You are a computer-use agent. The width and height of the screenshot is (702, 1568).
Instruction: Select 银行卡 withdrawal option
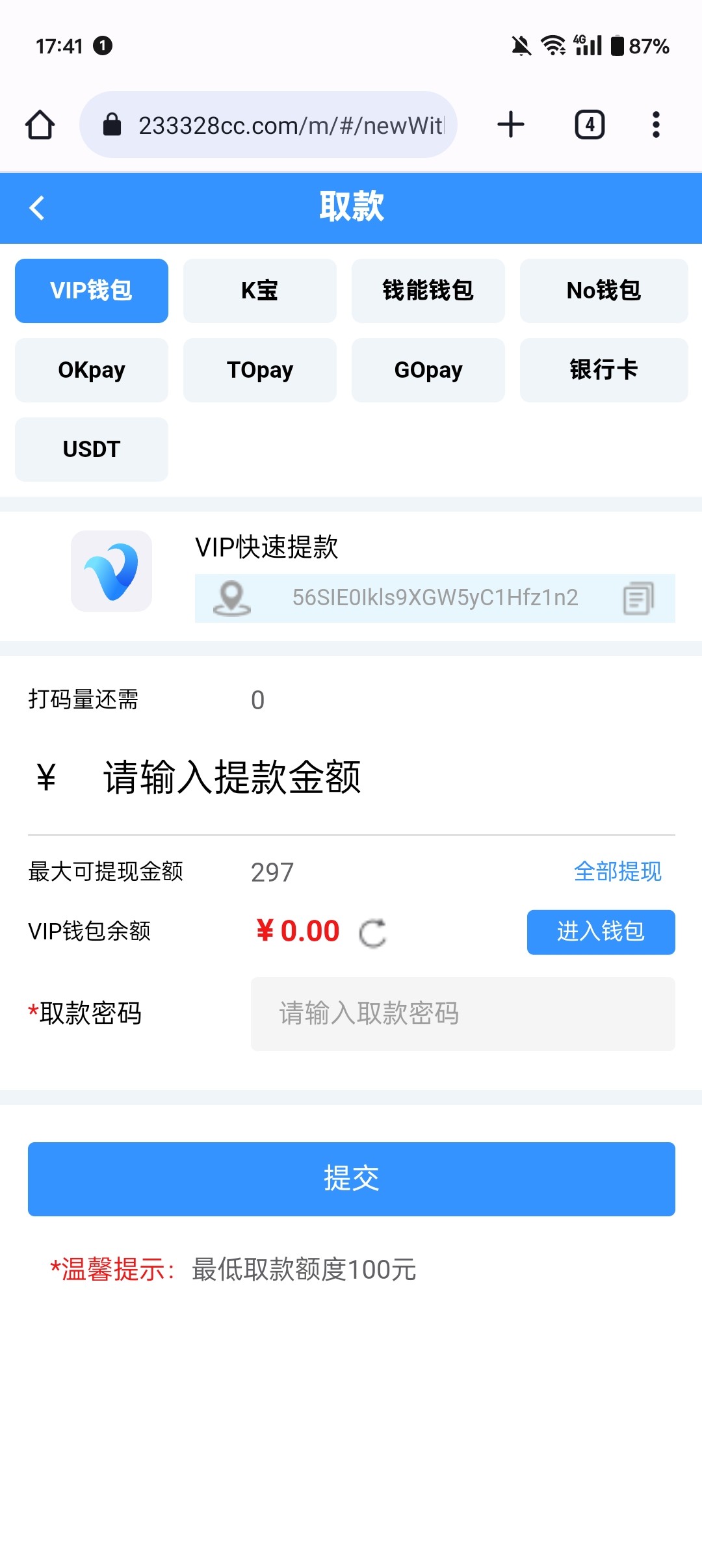604,370
